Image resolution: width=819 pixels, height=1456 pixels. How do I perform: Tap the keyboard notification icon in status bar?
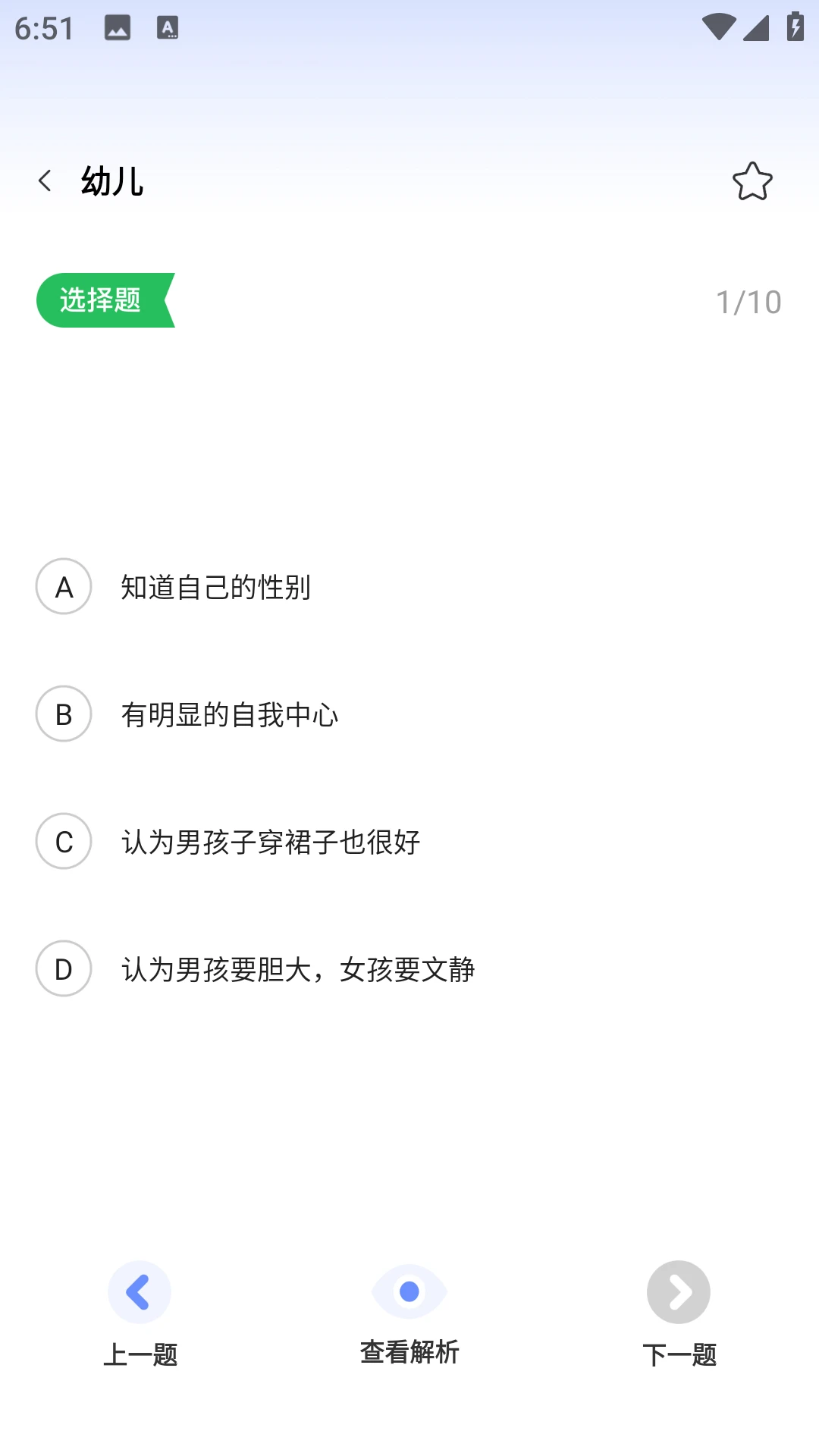pyautogui.click(x=166, y=27)
